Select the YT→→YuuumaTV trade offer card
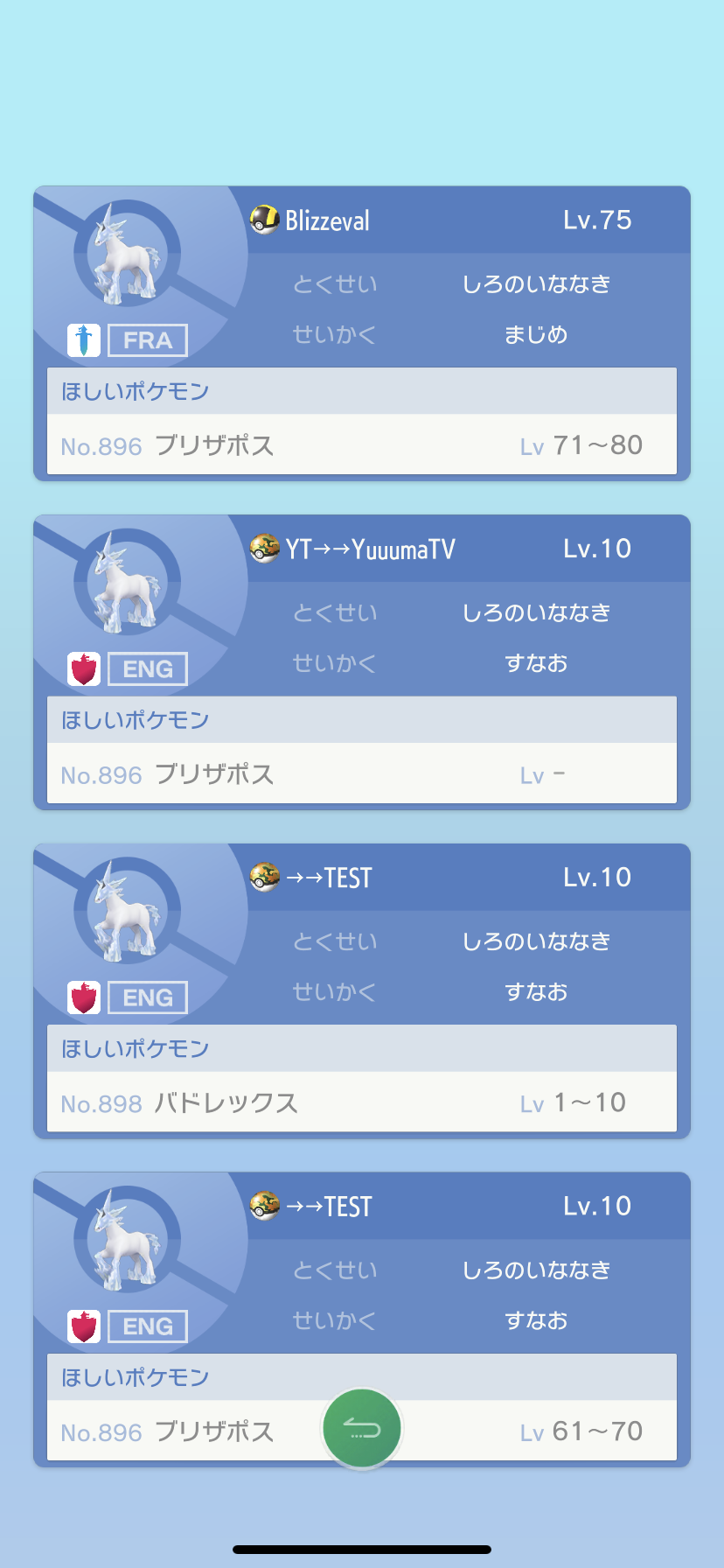Viewport: 724px width, 1568px height. 362,661
